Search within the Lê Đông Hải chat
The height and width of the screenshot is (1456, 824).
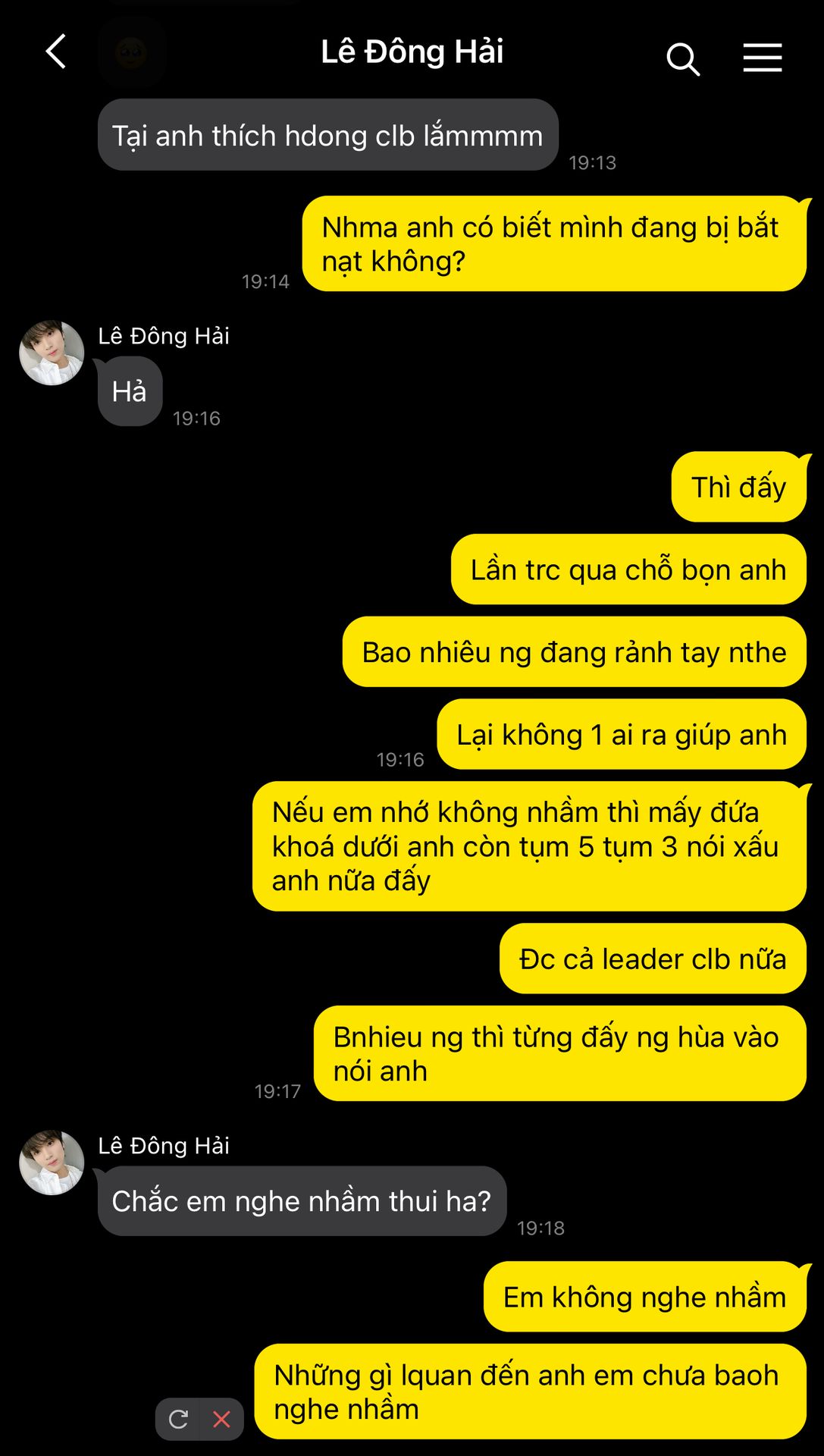[682, 58]
